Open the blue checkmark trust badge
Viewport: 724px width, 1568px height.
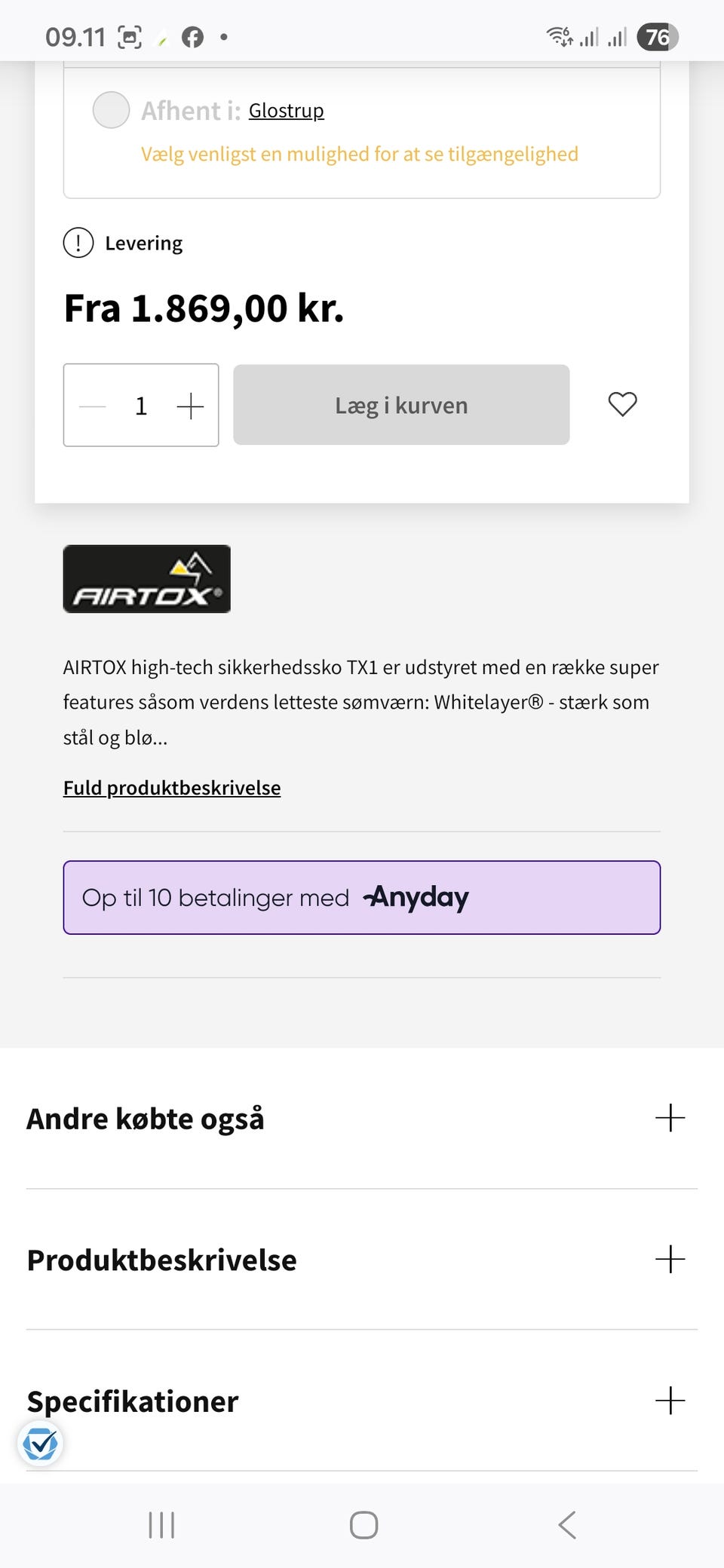pyautogui.click(x=40, y=1444)
